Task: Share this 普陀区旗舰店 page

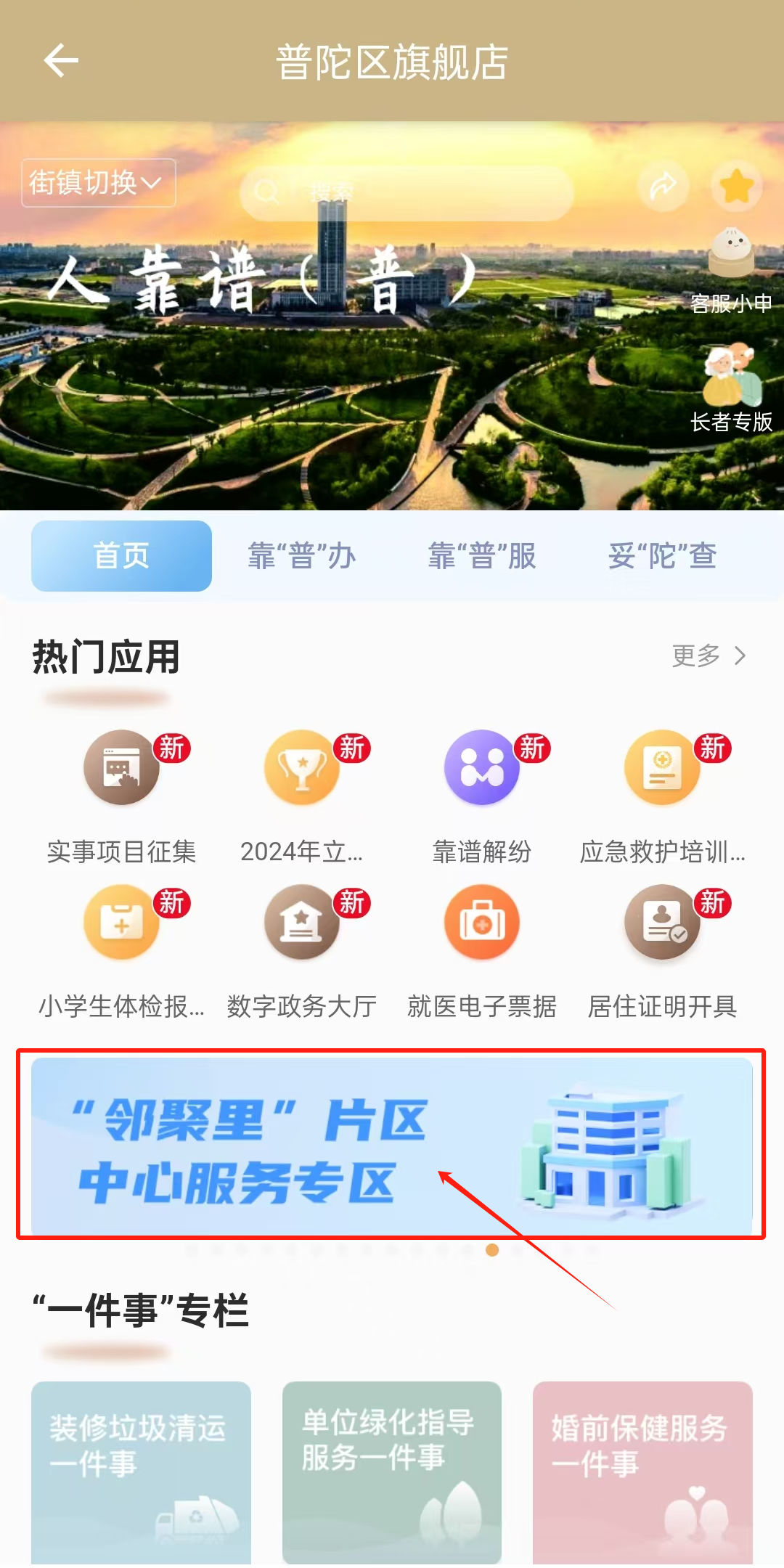Action: click(x=663, y=187)
